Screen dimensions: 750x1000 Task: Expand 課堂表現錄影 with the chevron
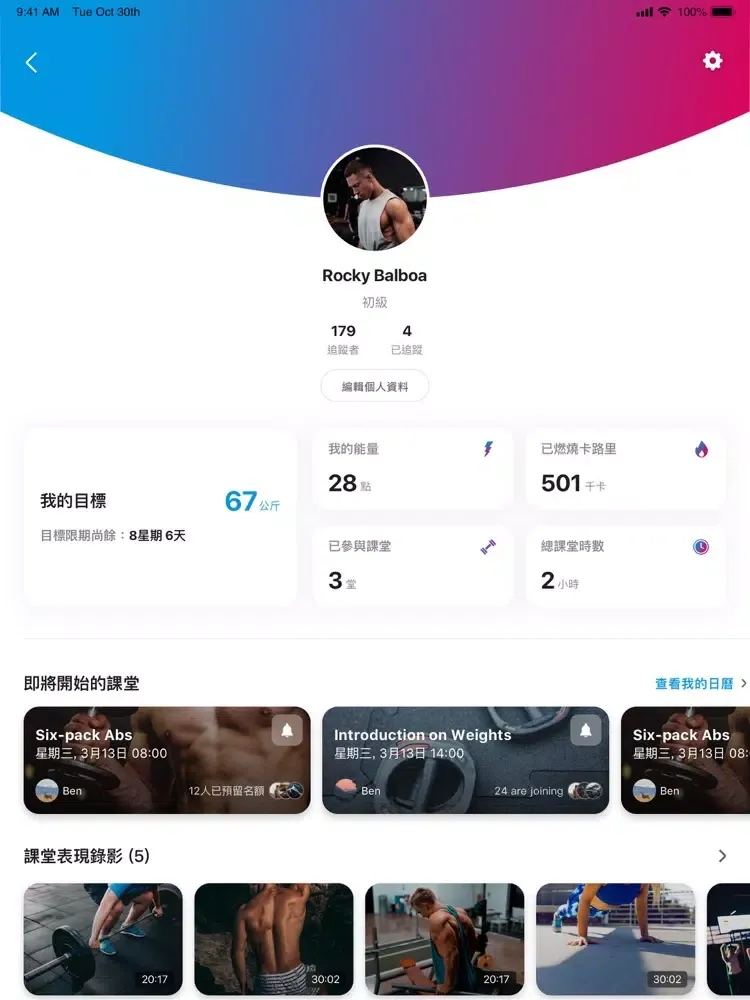723,856
